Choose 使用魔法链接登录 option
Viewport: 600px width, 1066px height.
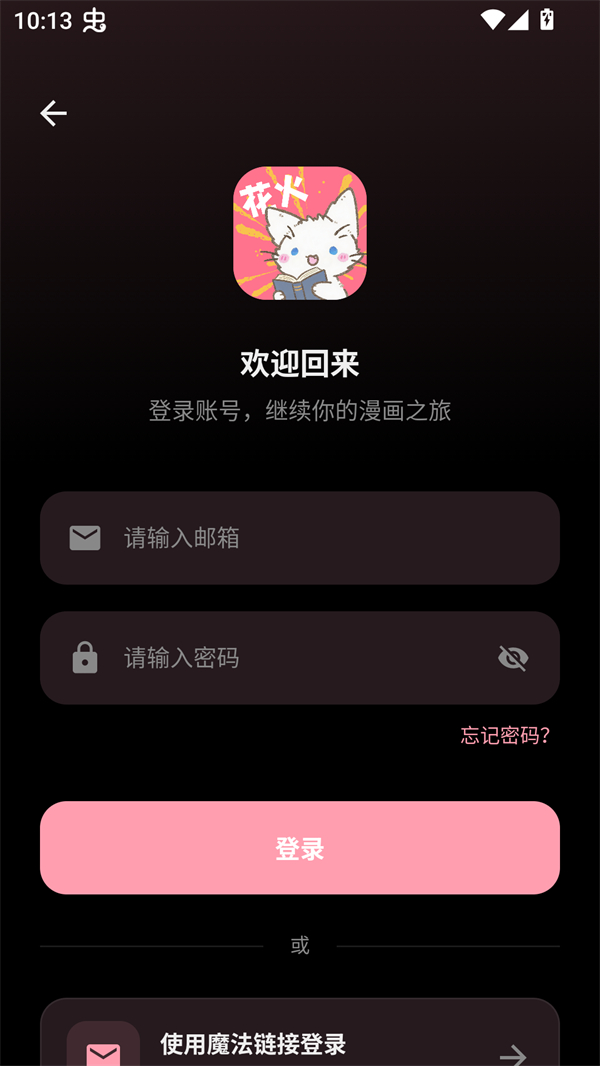[x=300, y=1040]
